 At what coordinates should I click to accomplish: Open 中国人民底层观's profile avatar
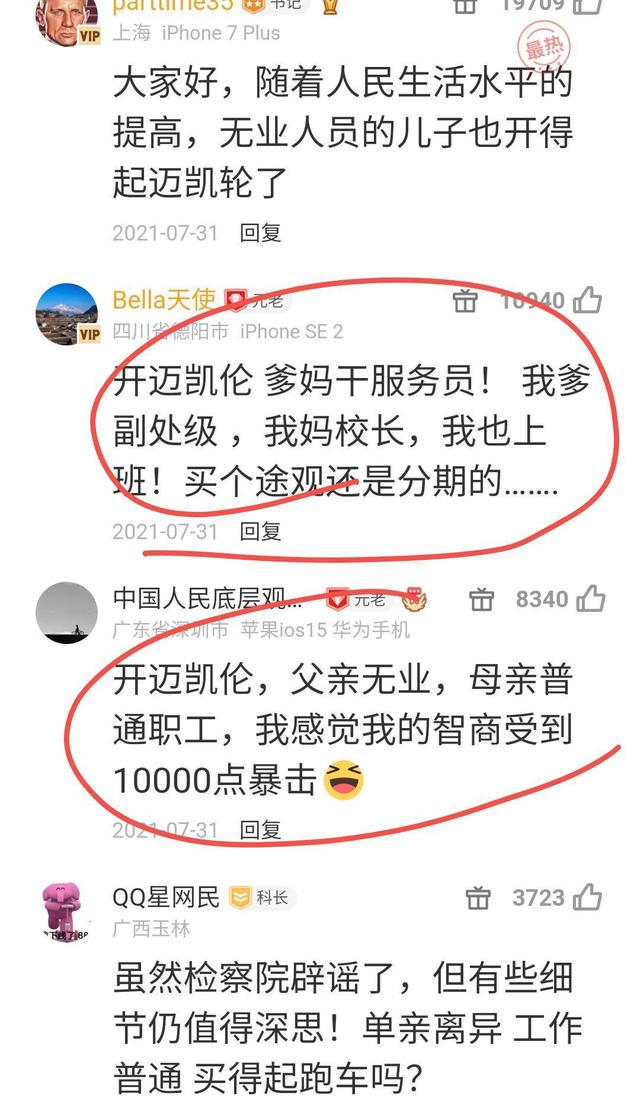(x=68, y=611)
